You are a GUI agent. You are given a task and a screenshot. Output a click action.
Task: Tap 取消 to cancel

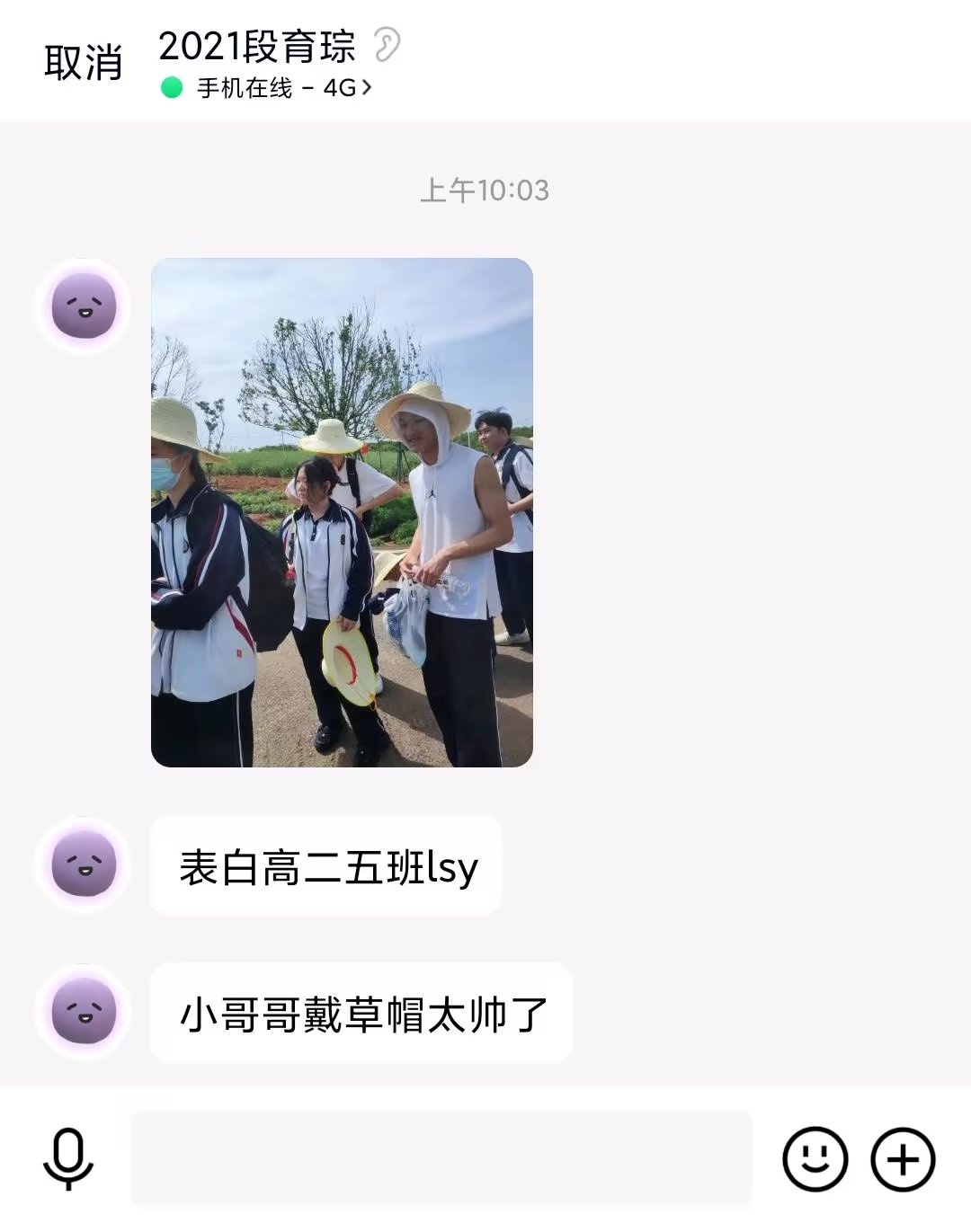(83, 63)
